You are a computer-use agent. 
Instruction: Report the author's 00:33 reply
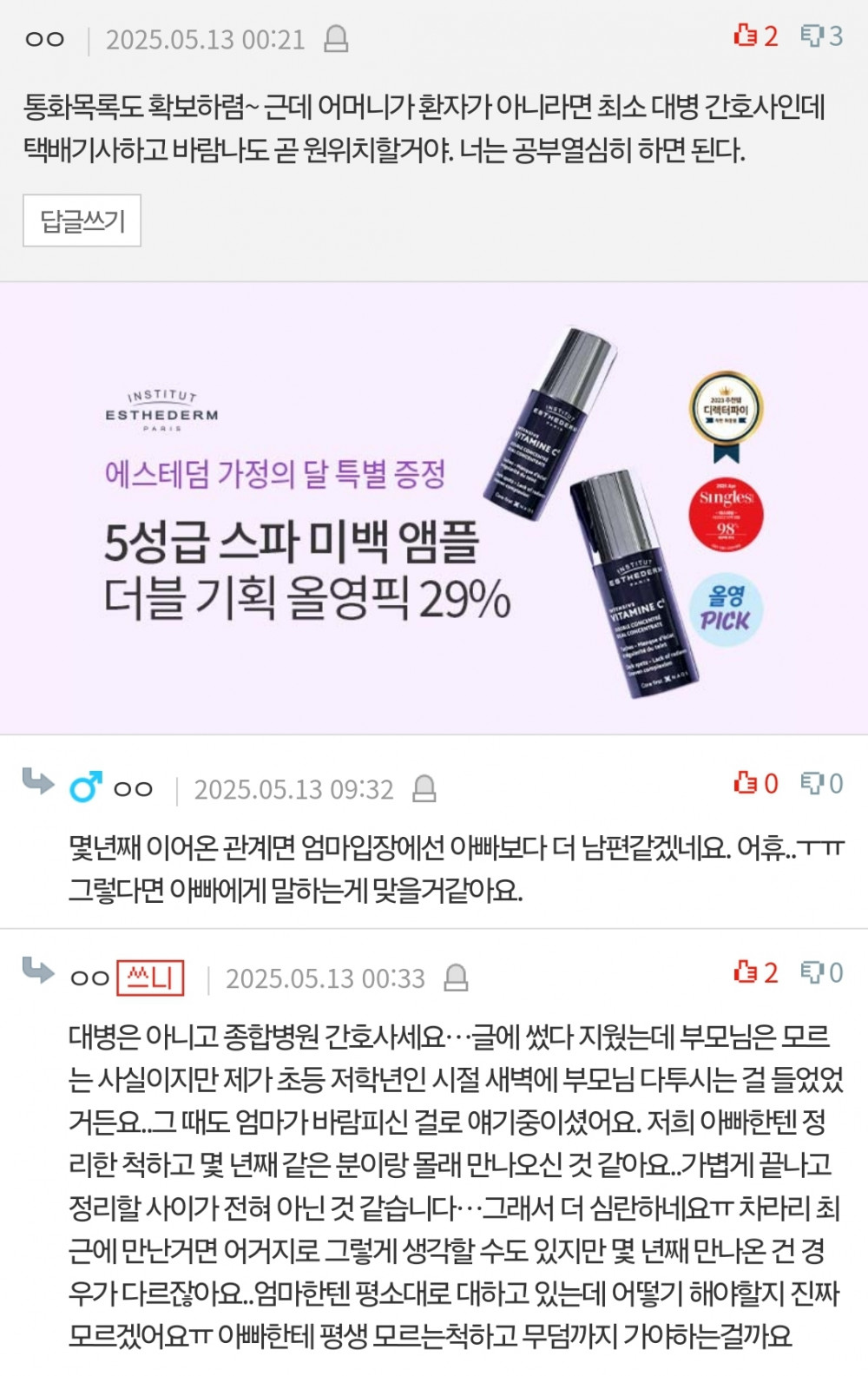(x=456, y=978)
